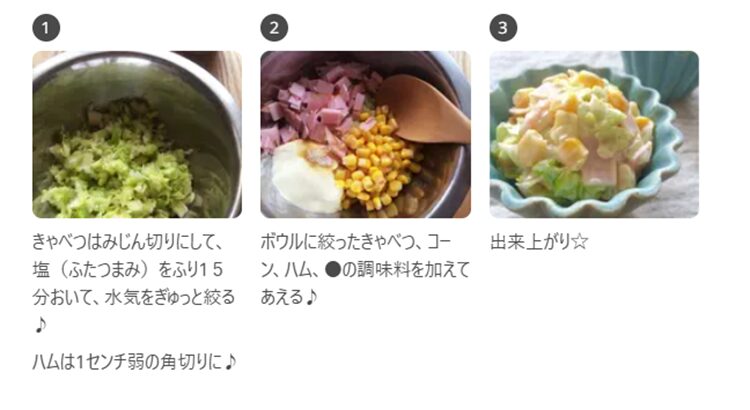View the step 3 finished salad photo

click(594, 135)
